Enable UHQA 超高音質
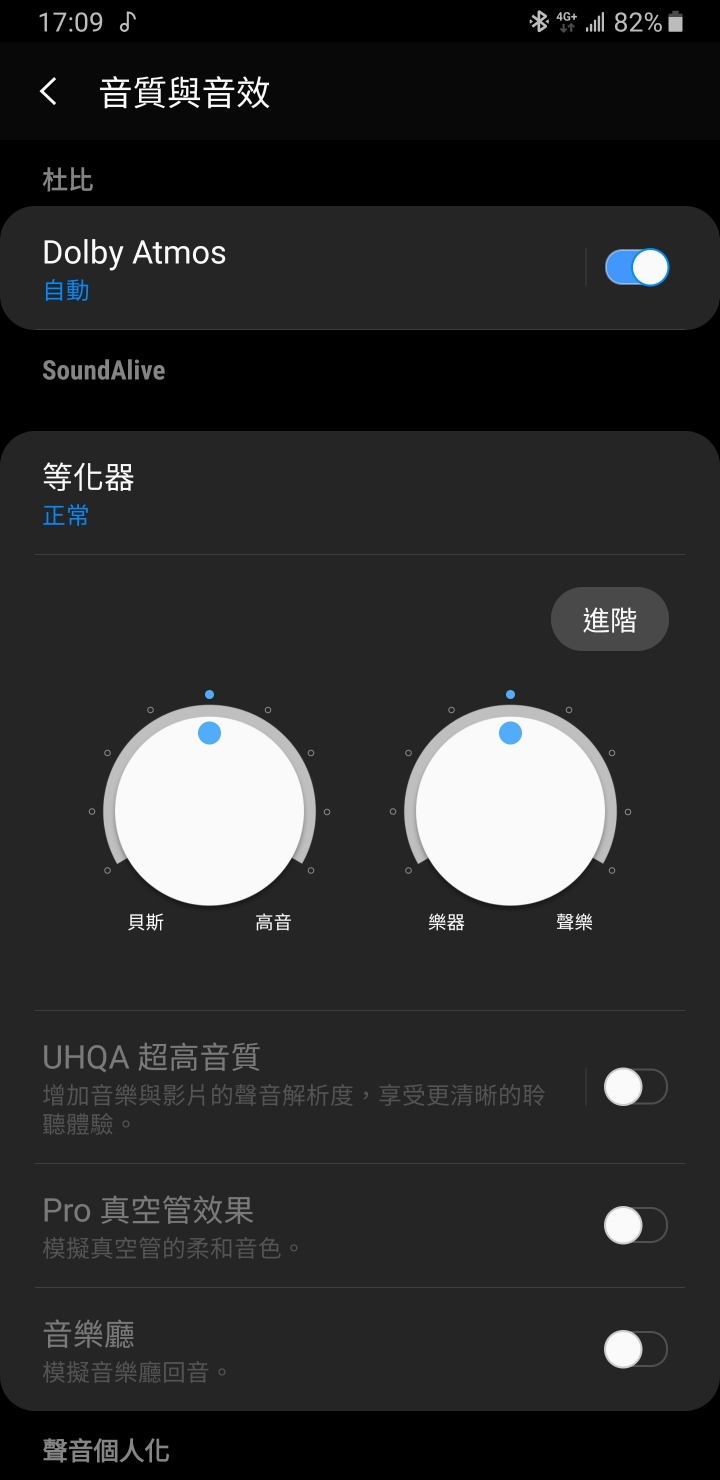The image size is (720, 1480). [635, 1087]
